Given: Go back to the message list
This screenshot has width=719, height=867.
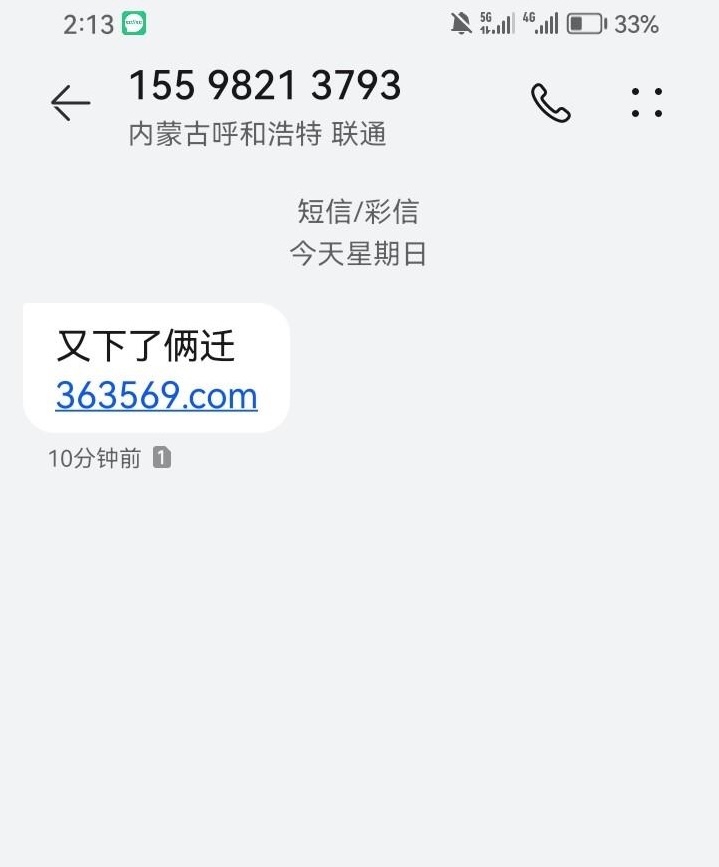Looking at the screenshot, I should pyautogui.click(x=70, y=102).
